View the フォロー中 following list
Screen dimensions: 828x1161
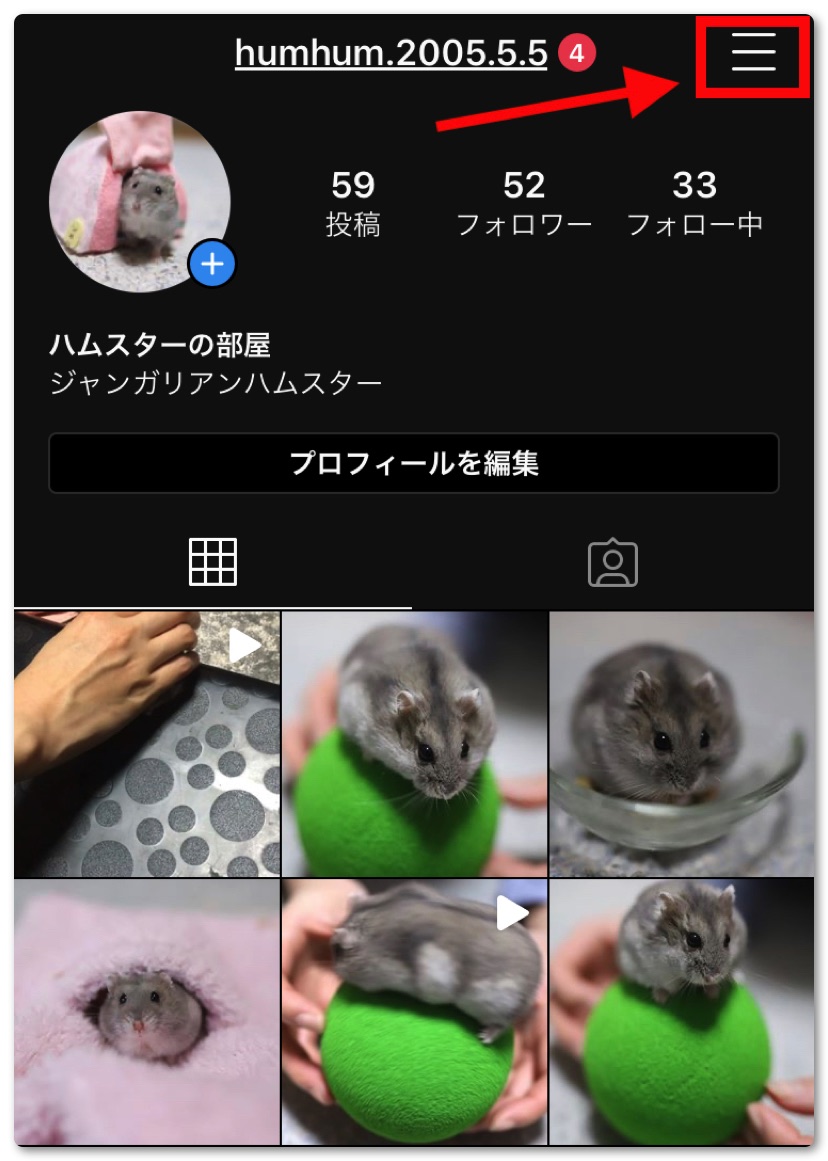coord(695,203)
